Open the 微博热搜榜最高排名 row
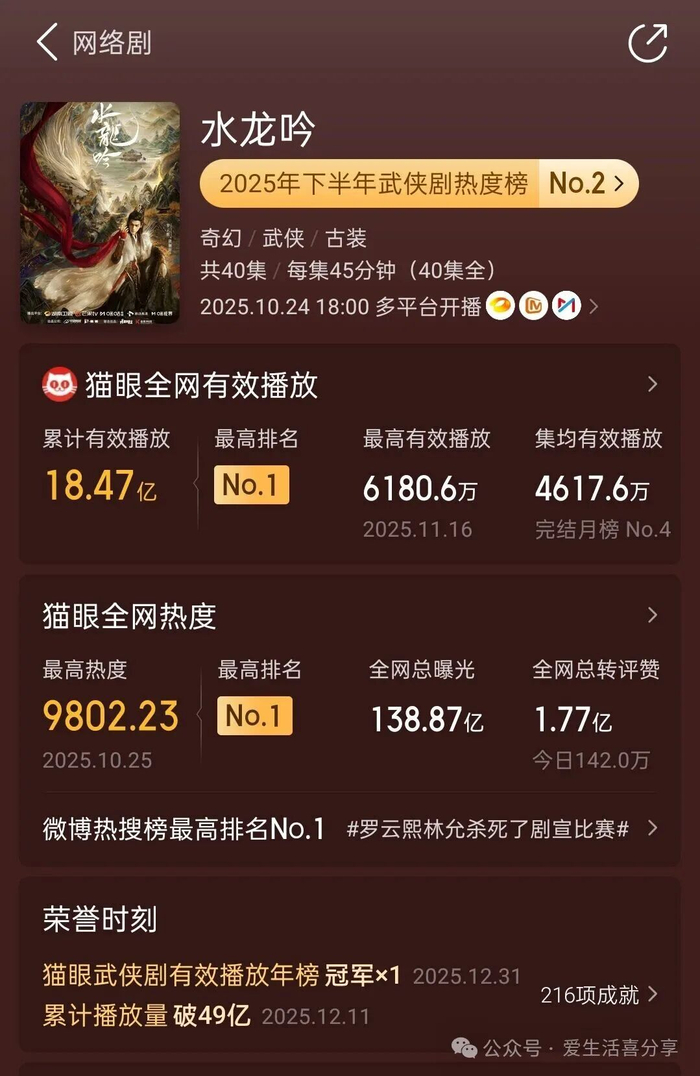The image size is (700, 1076). [x=350, y=828]
